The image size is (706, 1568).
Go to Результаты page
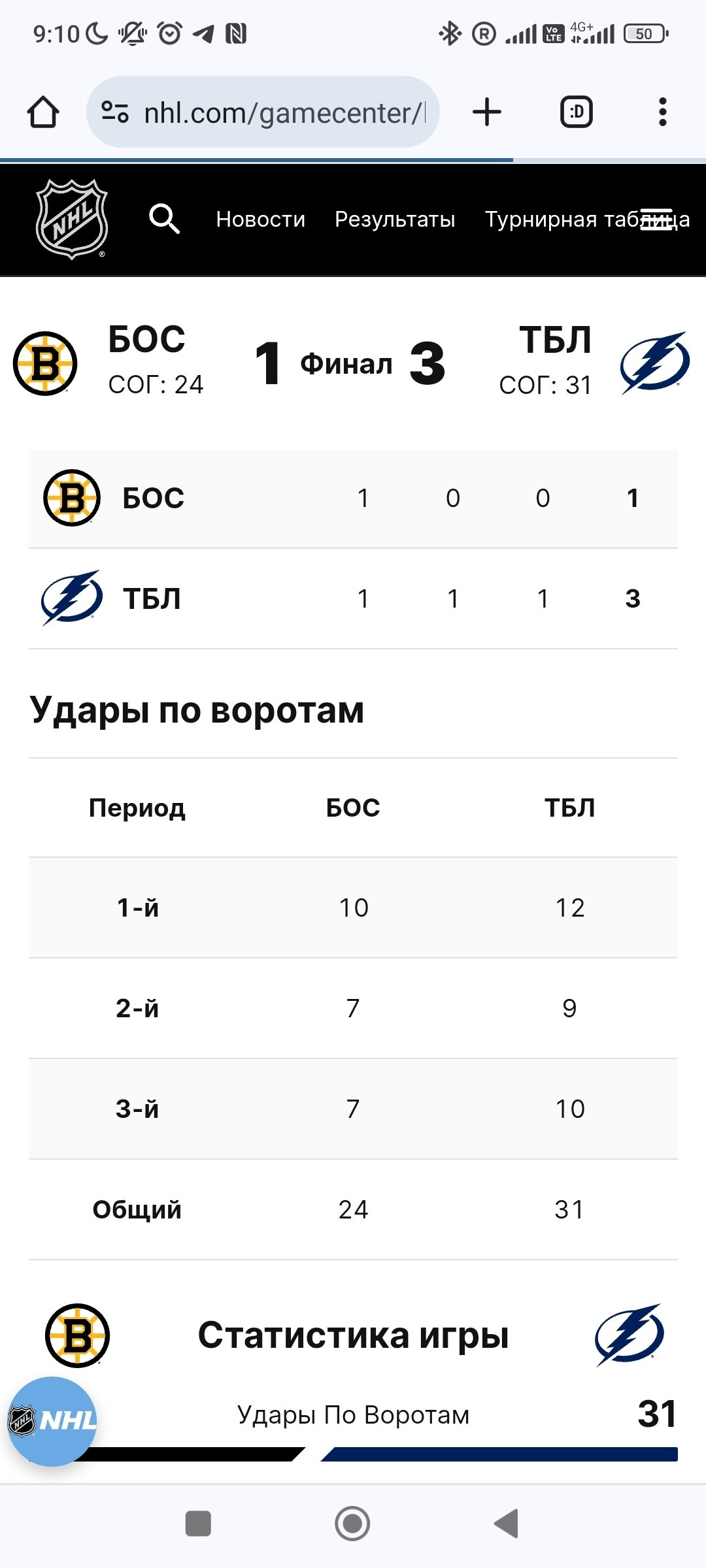coord(395,220)
